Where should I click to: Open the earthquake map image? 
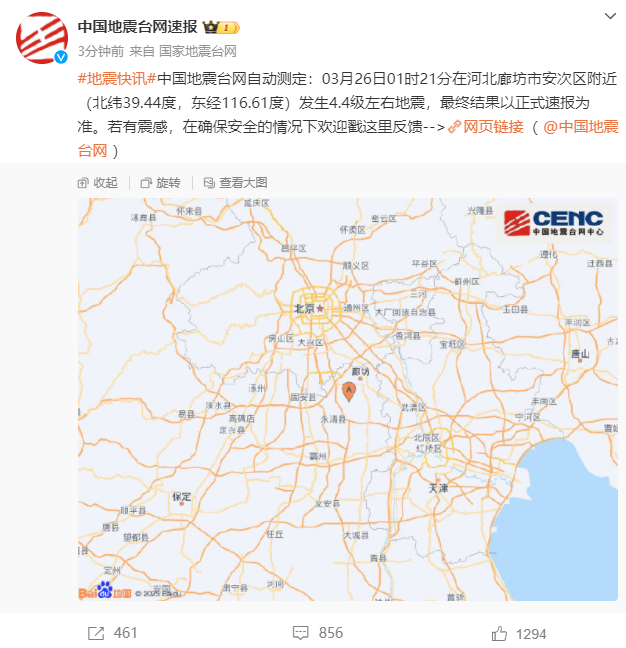(348, 400)
